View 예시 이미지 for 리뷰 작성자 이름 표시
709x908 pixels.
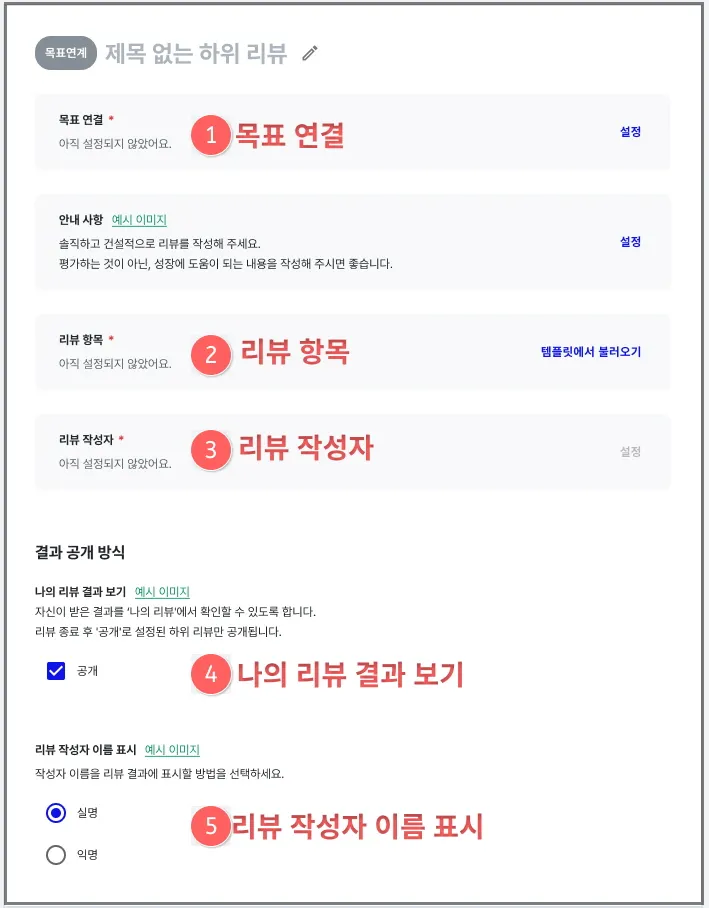[x=172, y=750]
